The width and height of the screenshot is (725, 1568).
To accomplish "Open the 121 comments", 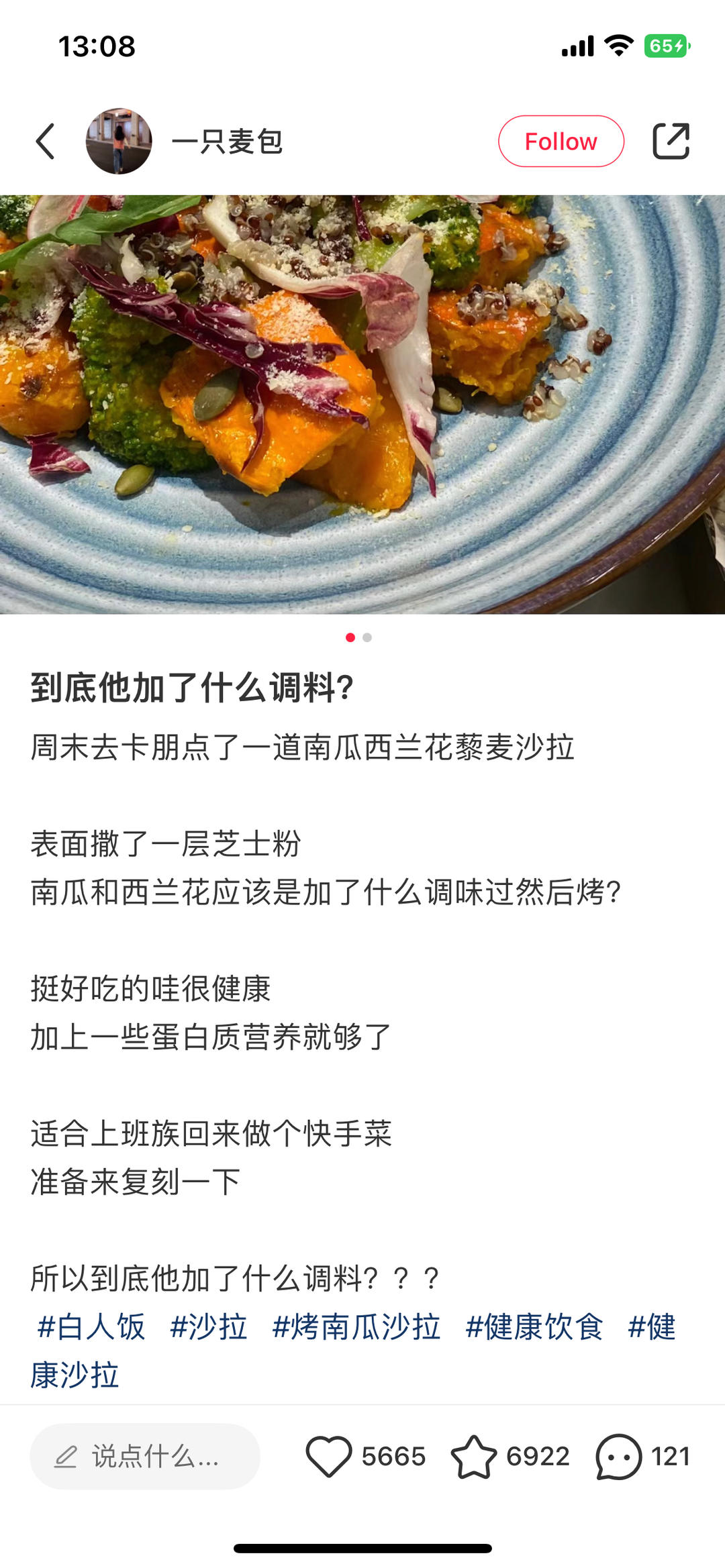I will coord(619,1457).
